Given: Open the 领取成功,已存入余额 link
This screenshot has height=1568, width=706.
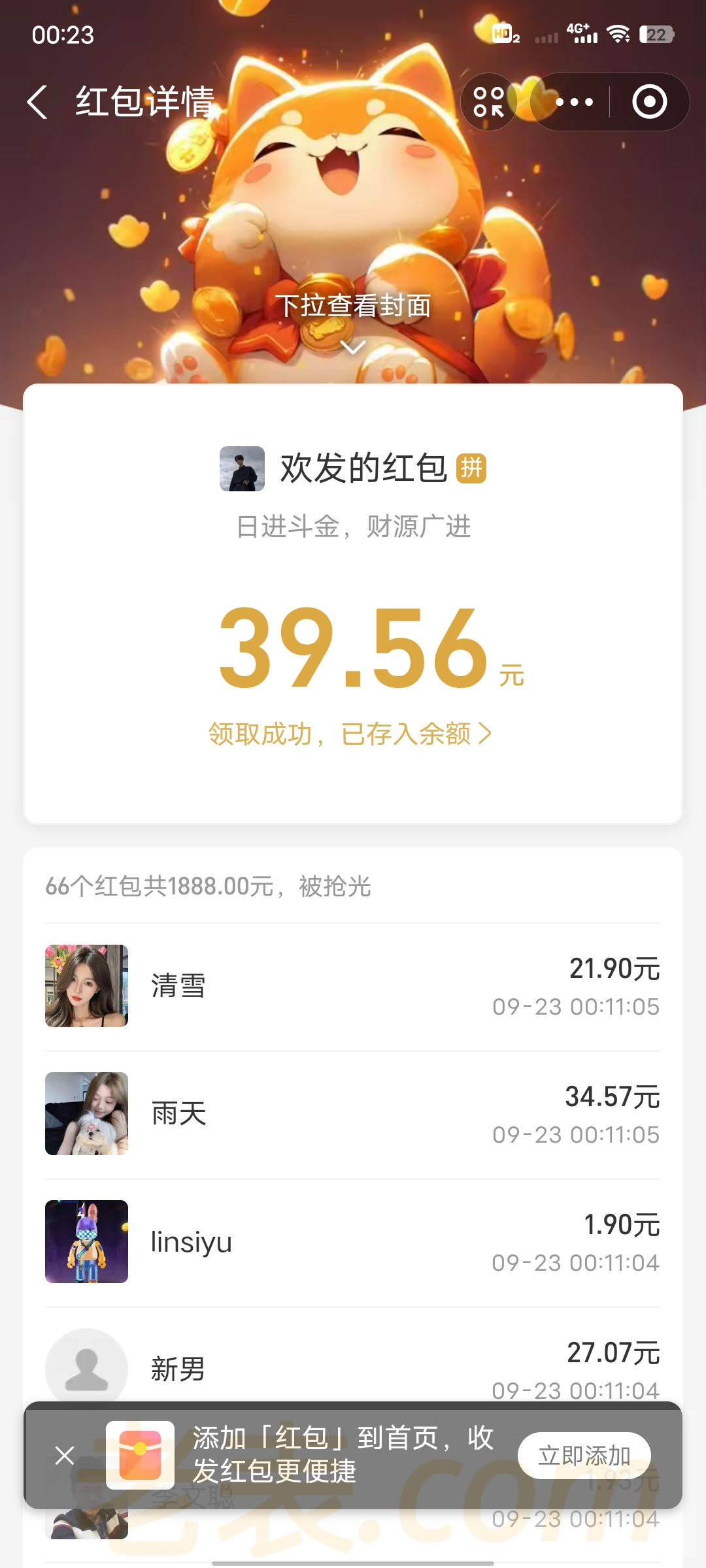Looking at the screenshot, I should (350, 734).
